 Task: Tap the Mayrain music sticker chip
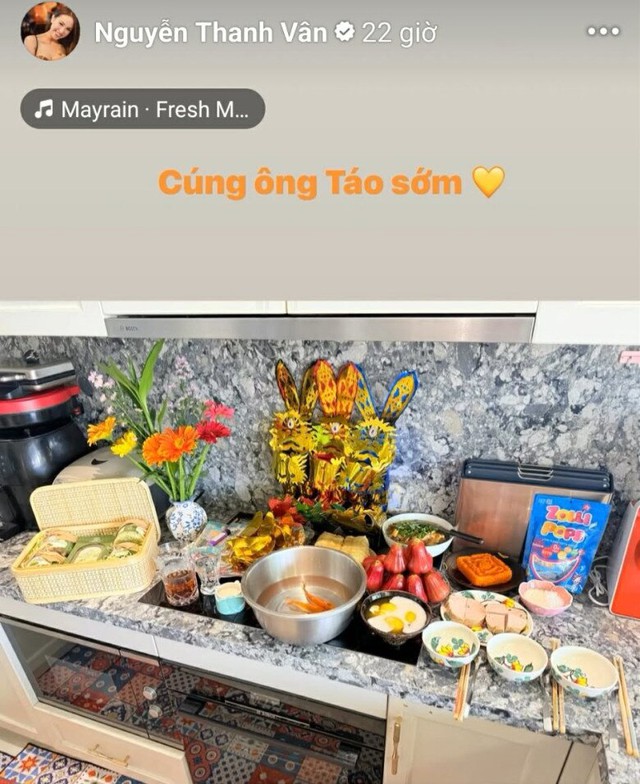(x=143, y=109)
